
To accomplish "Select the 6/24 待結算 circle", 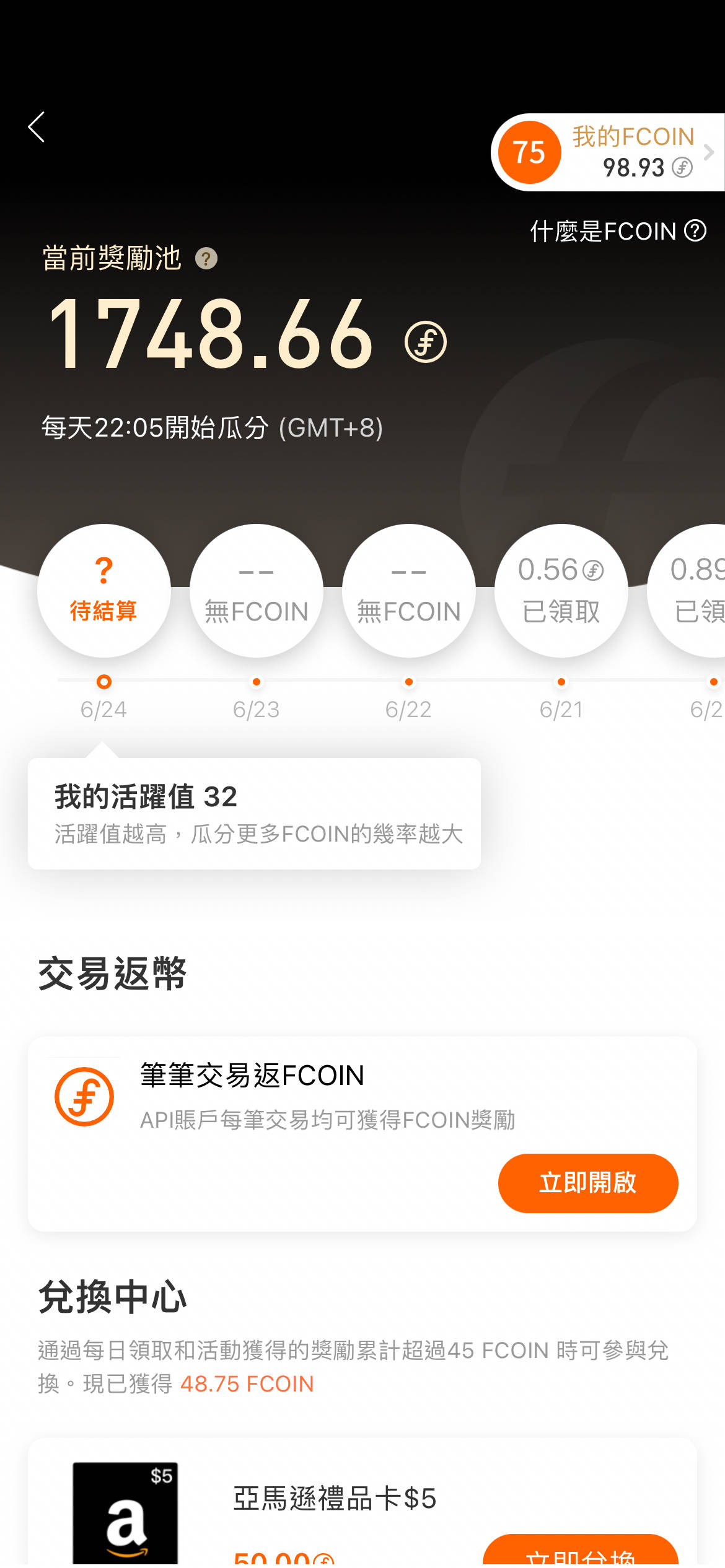I will click(104, 590).
